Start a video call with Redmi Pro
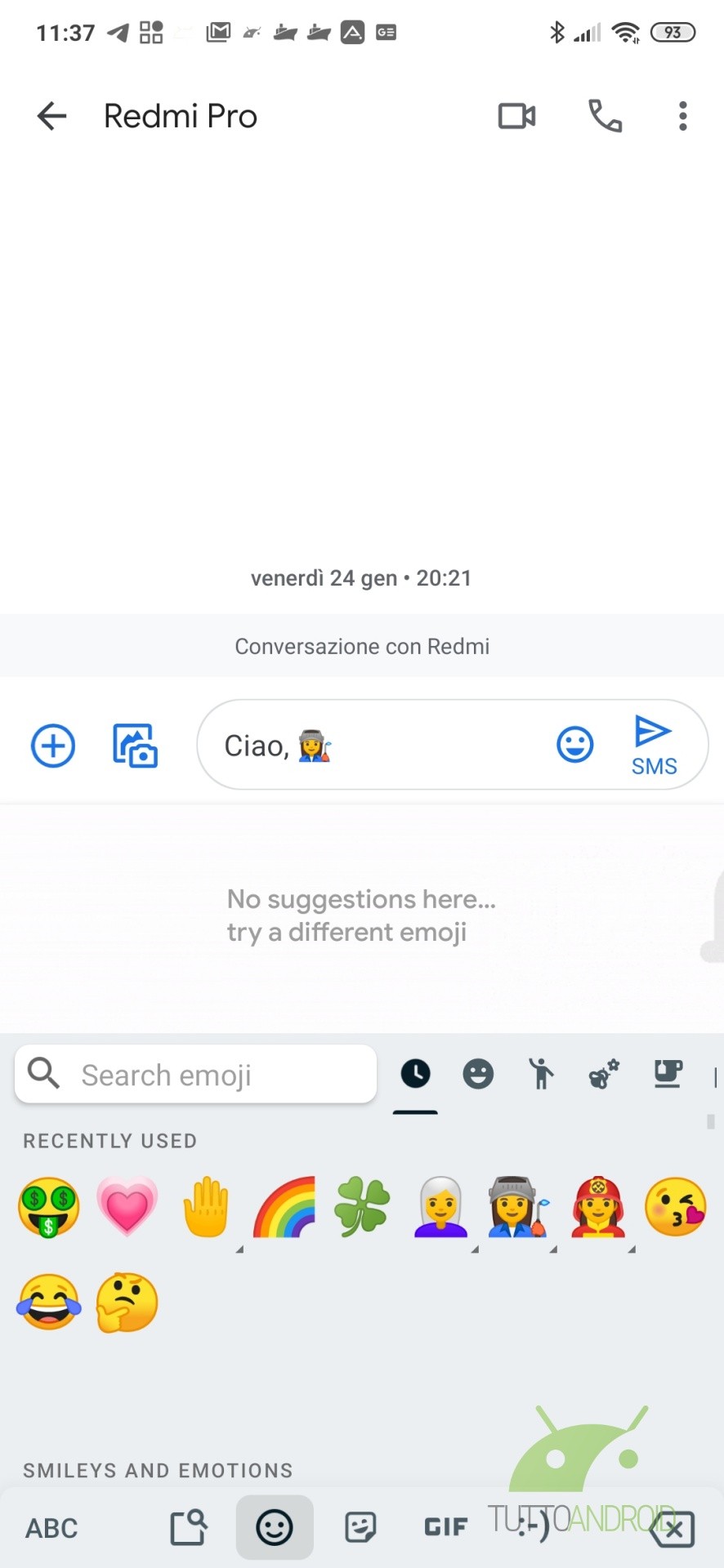The height and width of the screenshot is (1568, 724). (516, 116)
